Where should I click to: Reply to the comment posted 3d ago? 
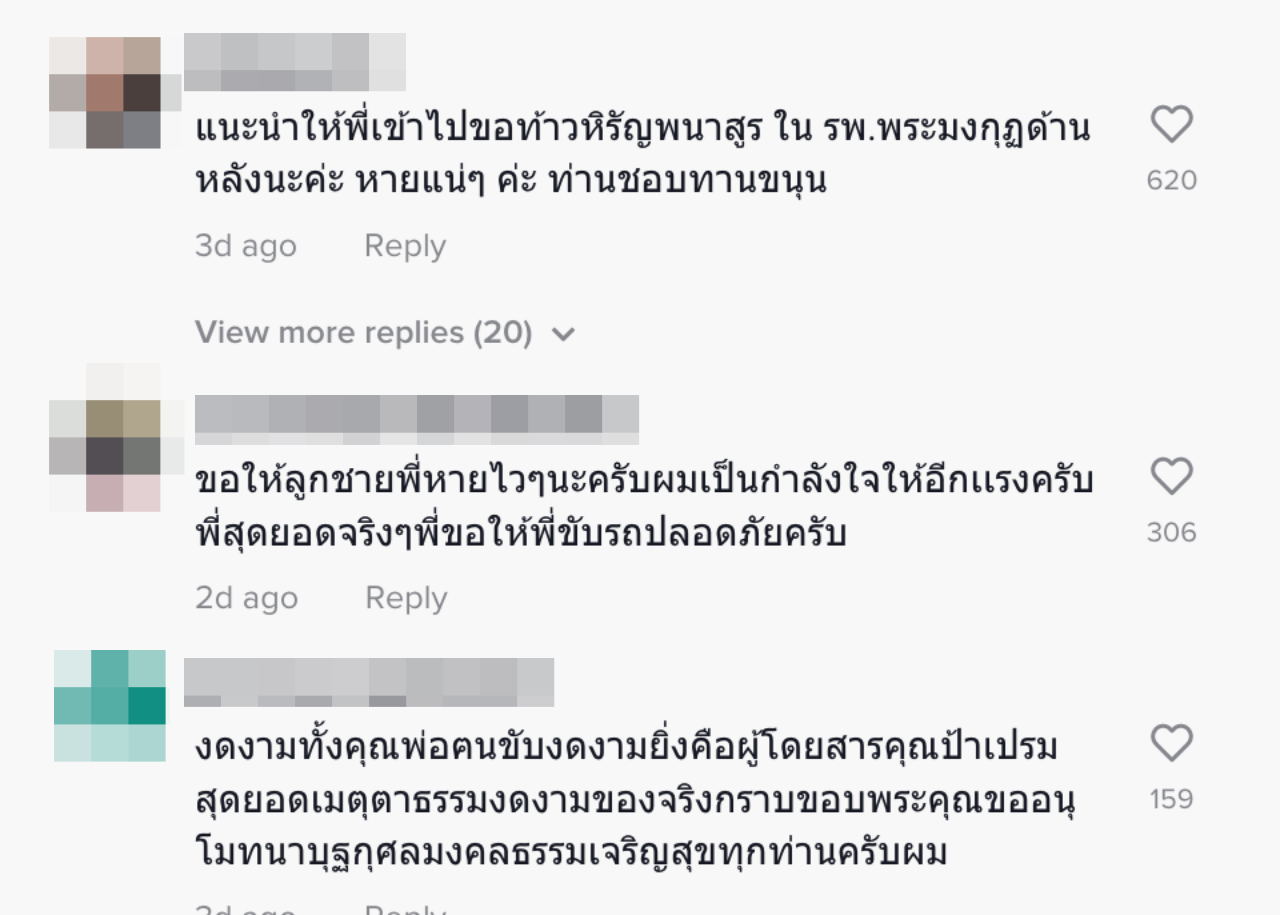tap(404, 246)
